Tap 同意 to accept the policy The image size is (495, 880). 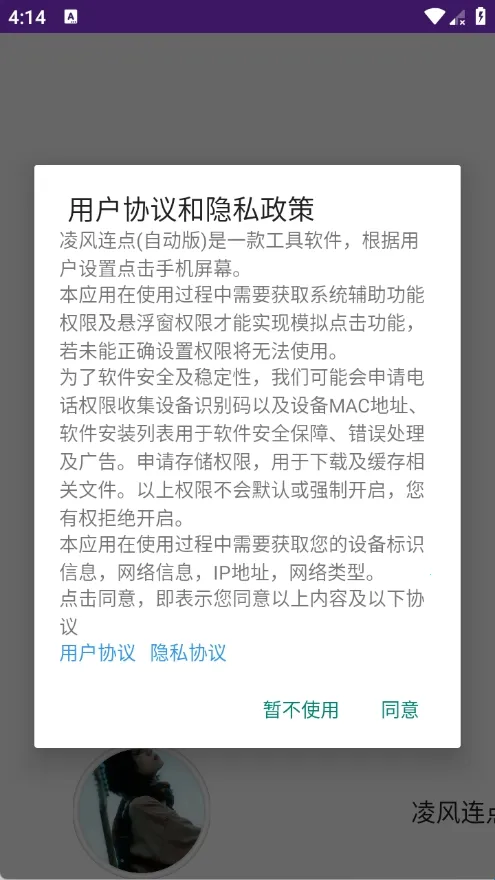pos(400,710)
